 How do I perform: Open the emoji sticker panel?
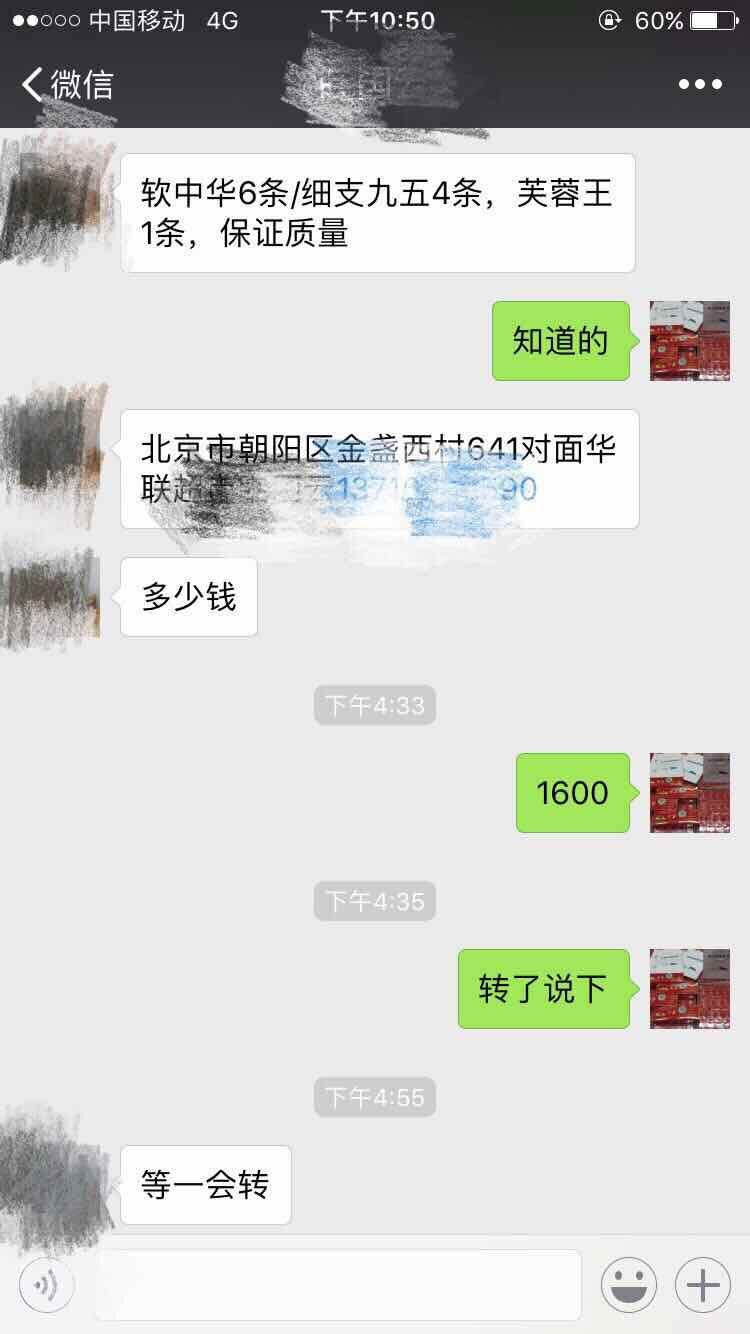[629, 1285]
